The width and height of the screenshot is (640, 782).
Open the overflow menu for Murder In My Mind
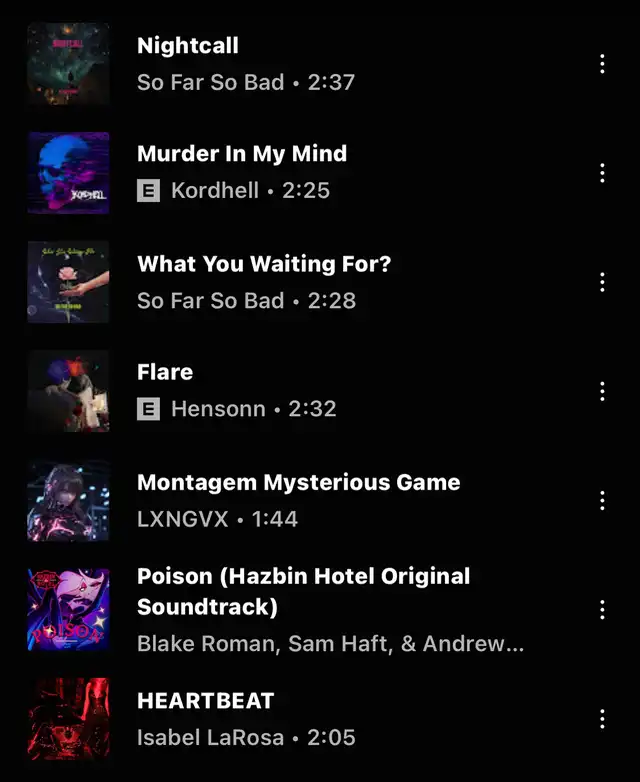(602, 173)
